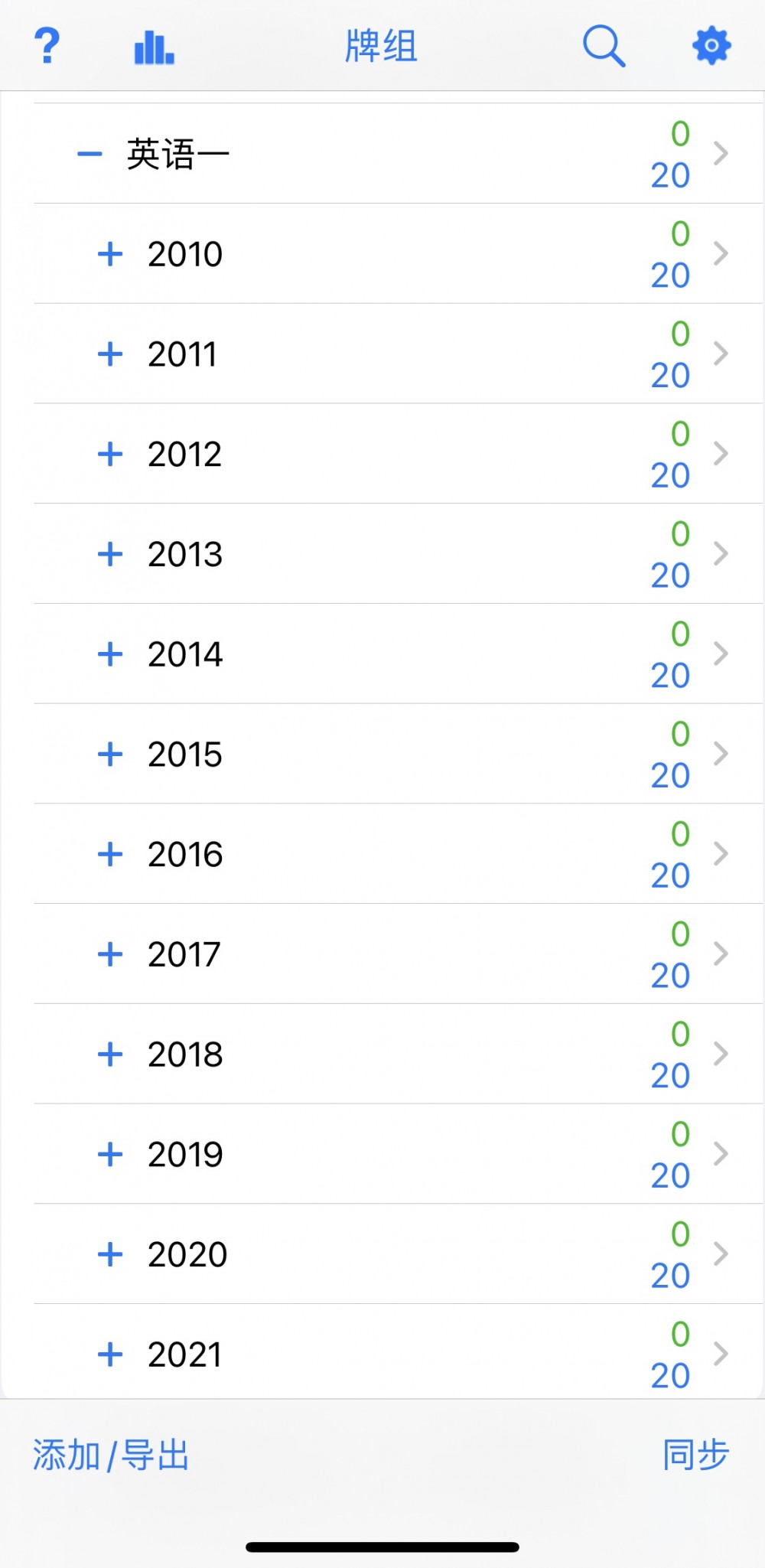Open the statistics bar chart icon
The height and width of the screenshot is (1568, 765).
click(x=154, y=47)
